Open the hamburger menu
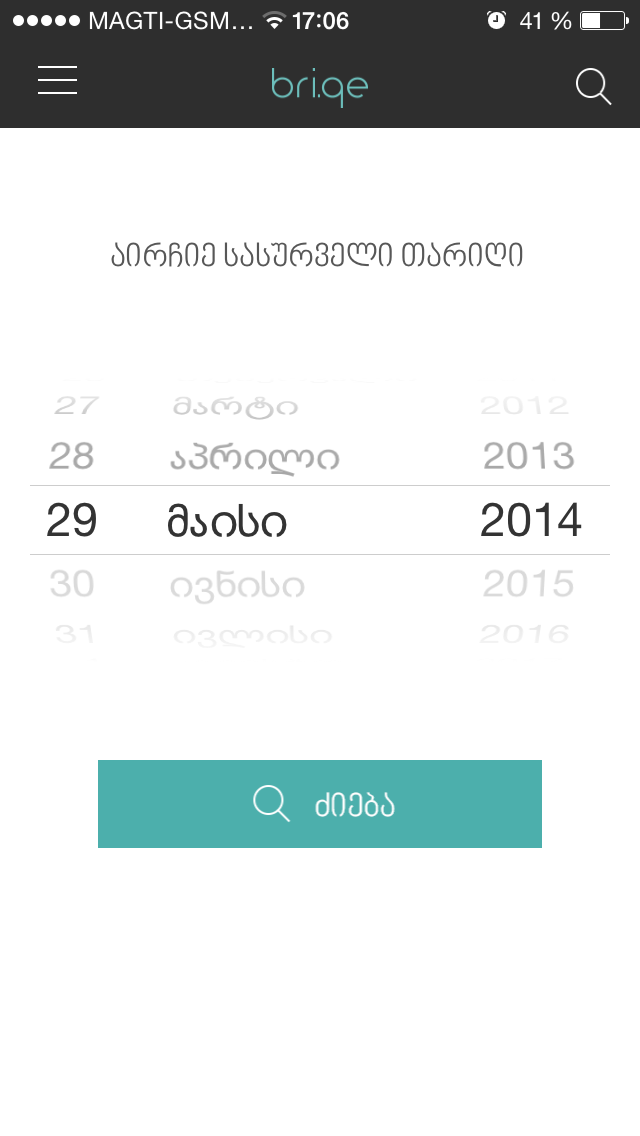 click(58, 81)
